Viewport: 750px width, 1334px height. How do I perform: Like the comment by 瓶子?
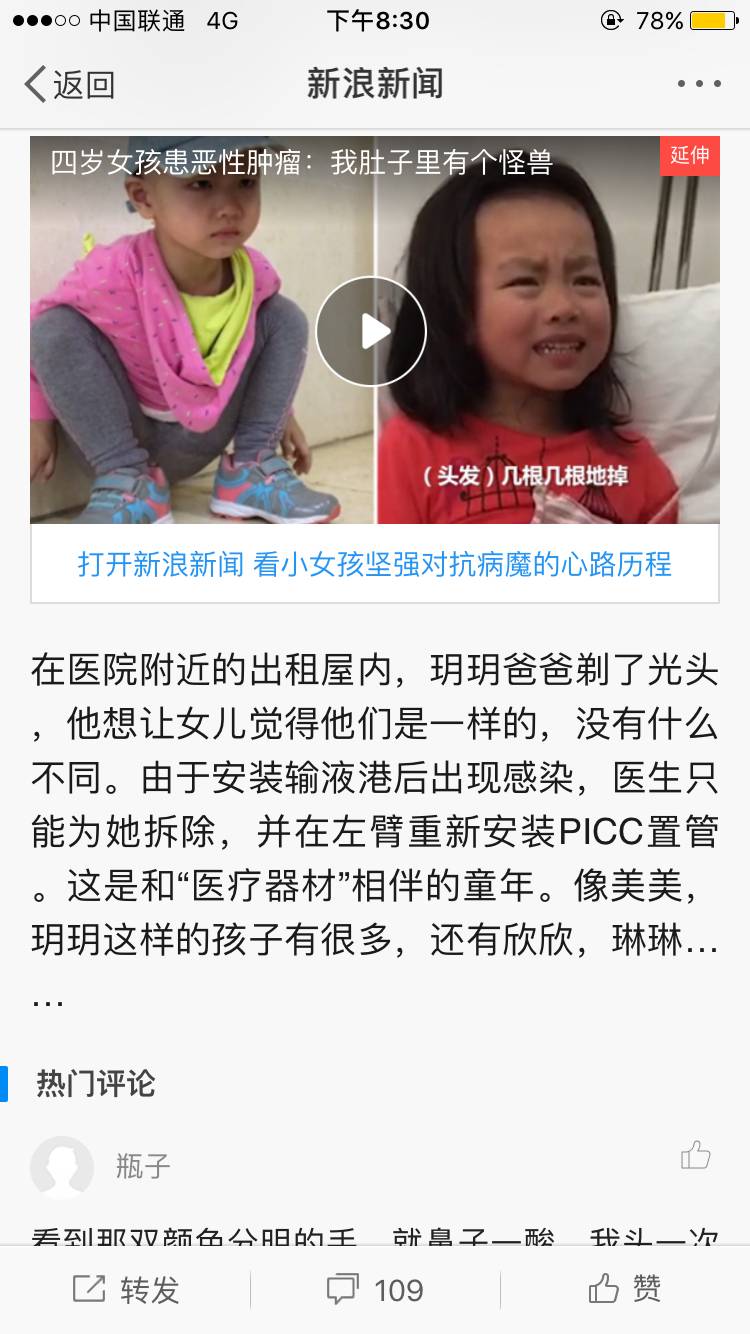click(695, 1156)
